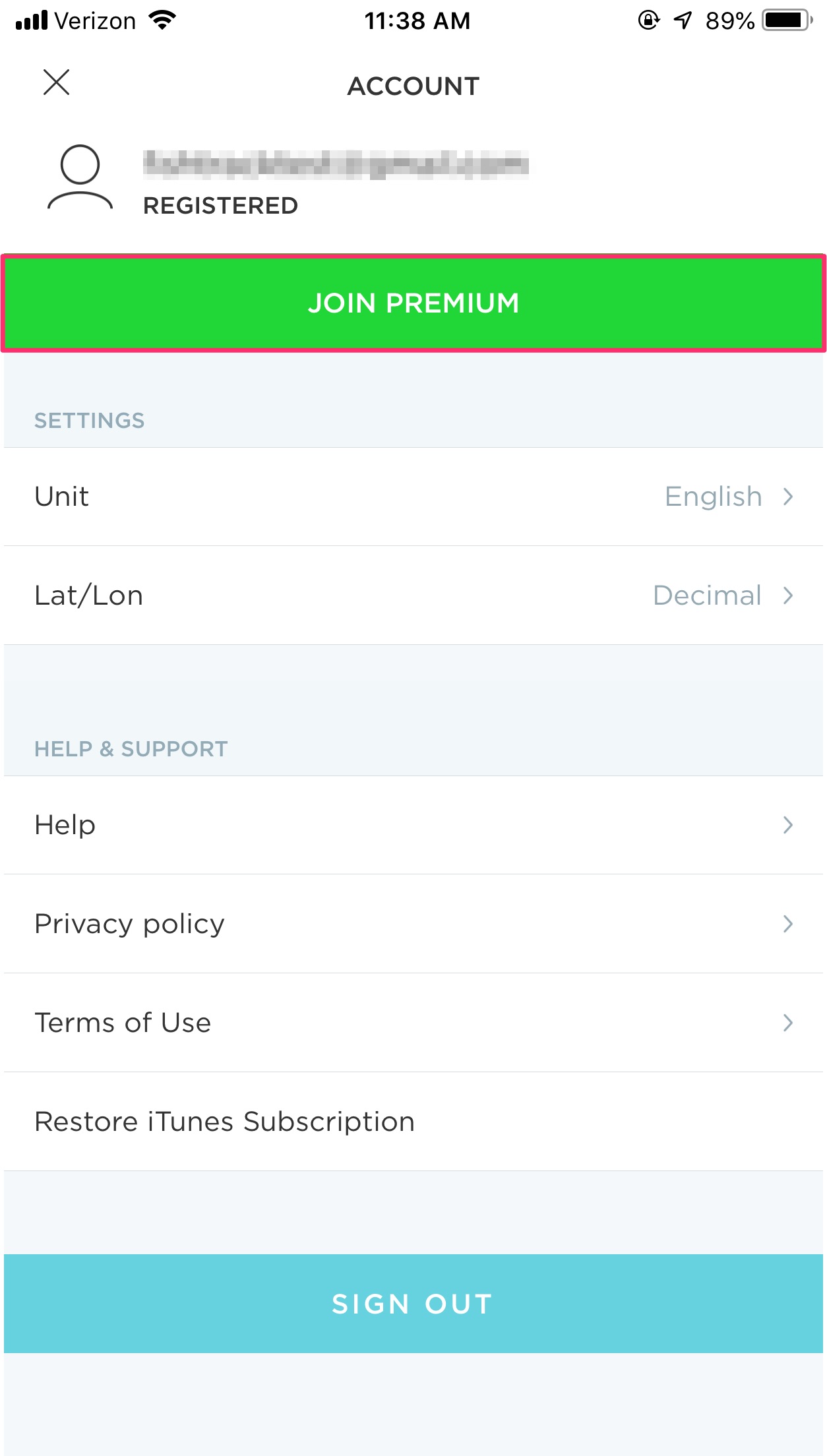Select Restore iTunes Subscription
827x1456 pixels.
tap(413, 1122)
